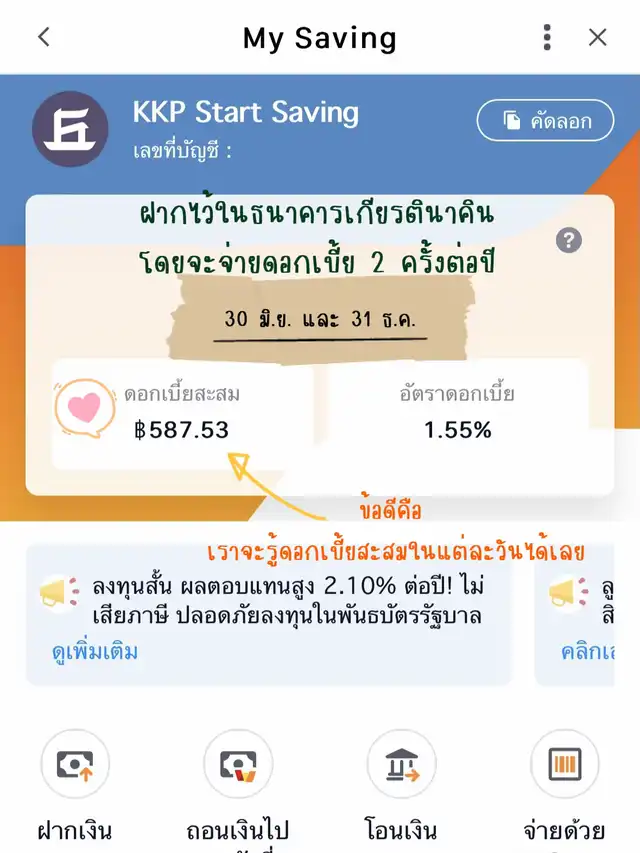This screenshot has width=640, height=853.
Task: Tap the ดูเพิ่มเติม link to read more
Action: 94,652
